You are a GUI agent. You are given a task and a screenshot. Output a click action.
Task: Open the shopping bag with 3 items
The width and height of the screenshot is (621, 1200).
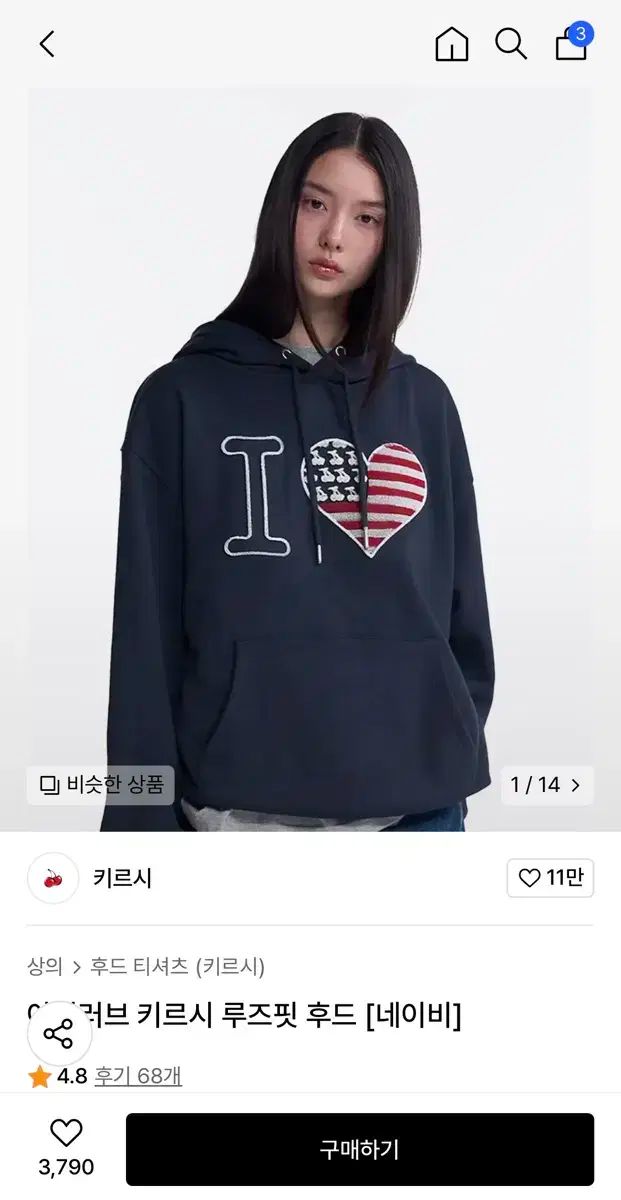coord(571,44)
